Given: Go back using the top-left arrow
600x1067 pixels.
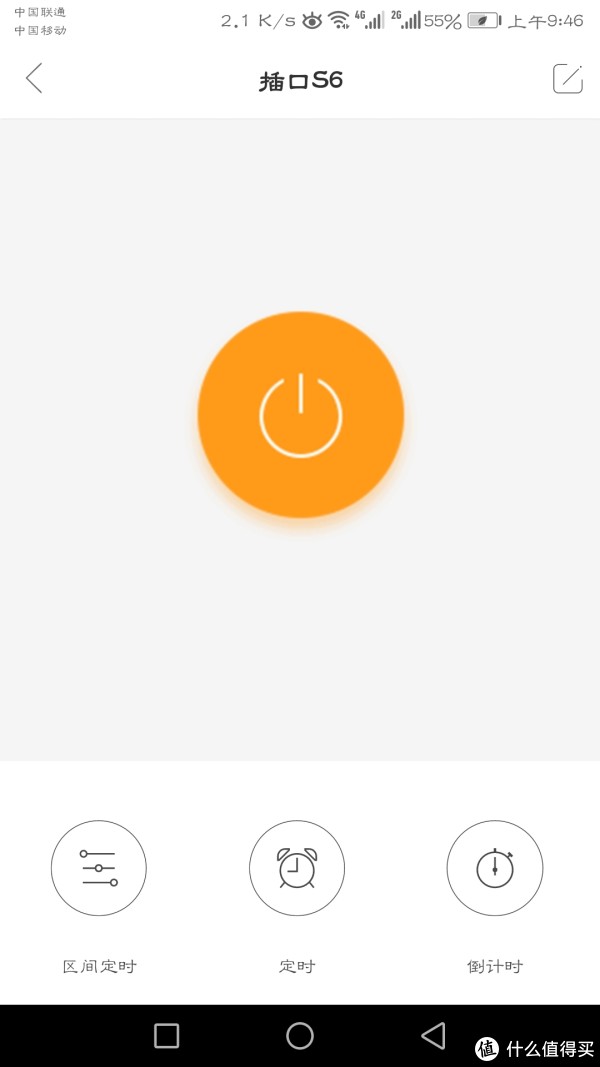Looking at the screenshot, I should pyautogui.click(x=34, y=78).
